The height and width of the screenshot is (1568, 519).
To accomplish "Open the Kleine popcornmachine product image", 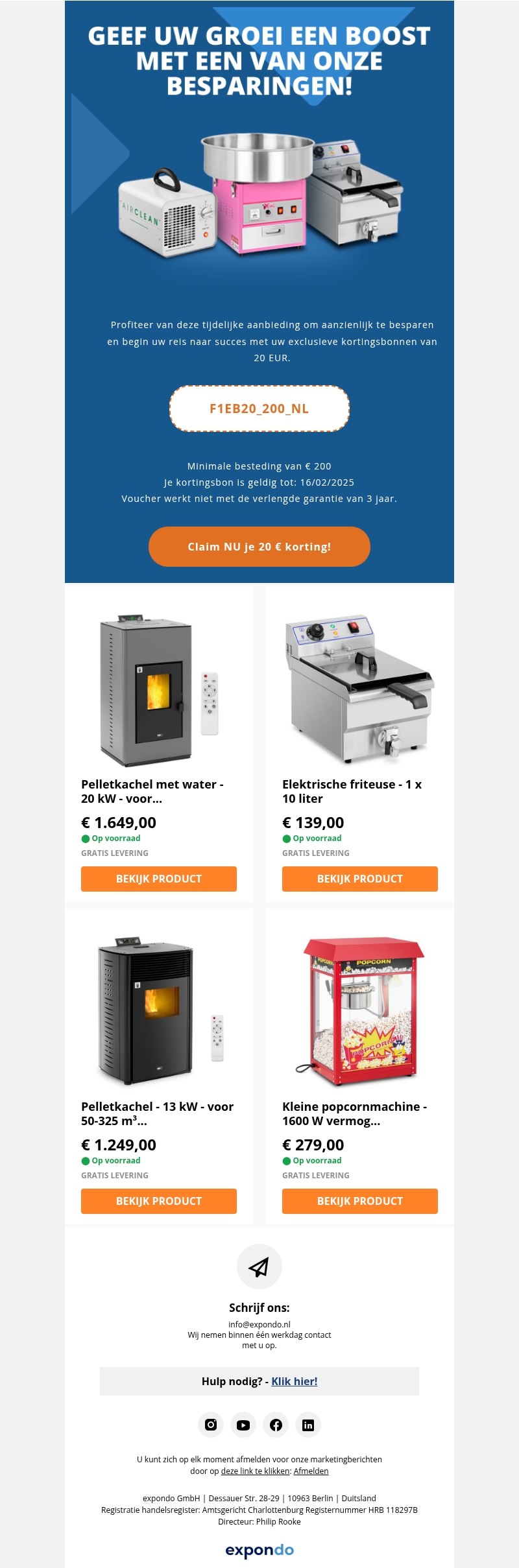I will click(360, 1012).
